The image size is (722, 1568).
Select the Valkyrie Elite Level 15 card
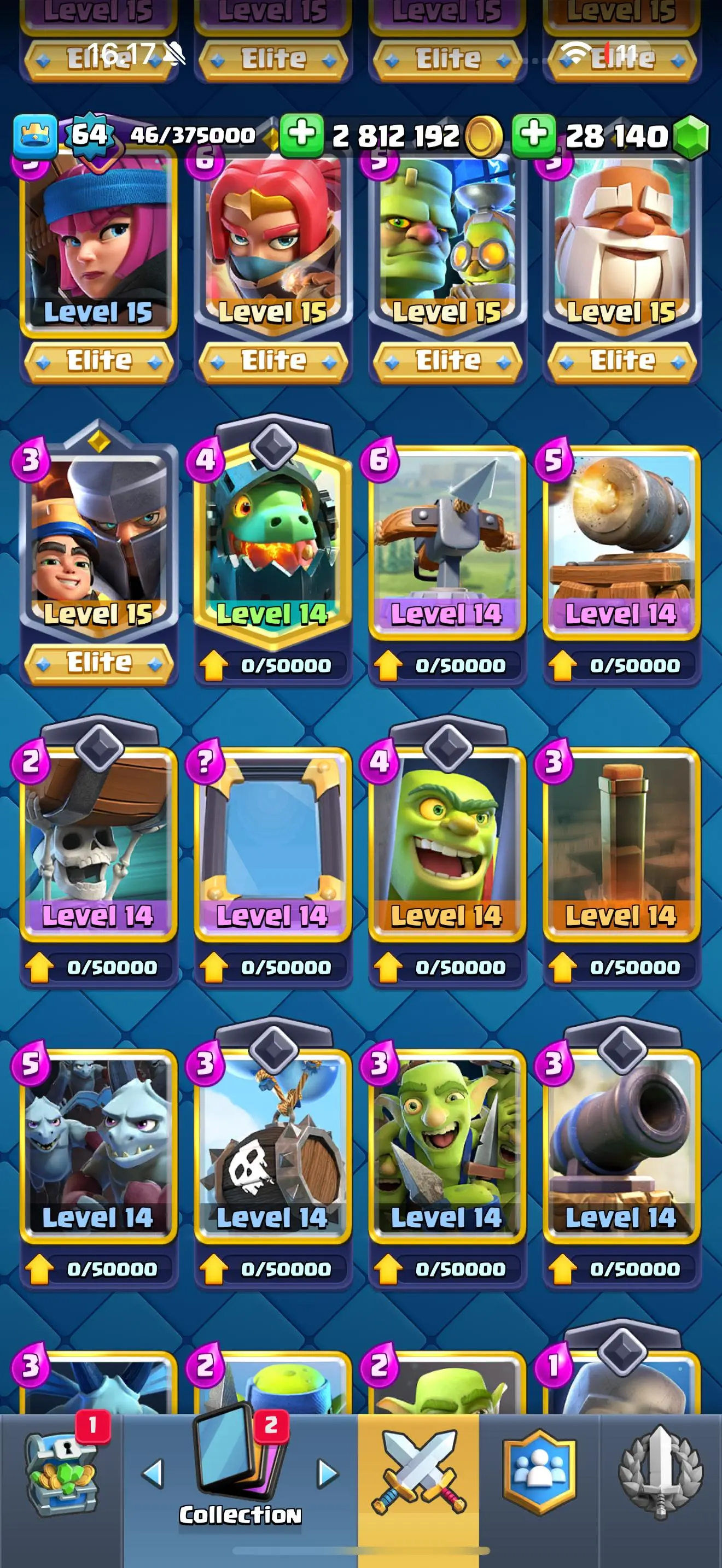point(273,243)
